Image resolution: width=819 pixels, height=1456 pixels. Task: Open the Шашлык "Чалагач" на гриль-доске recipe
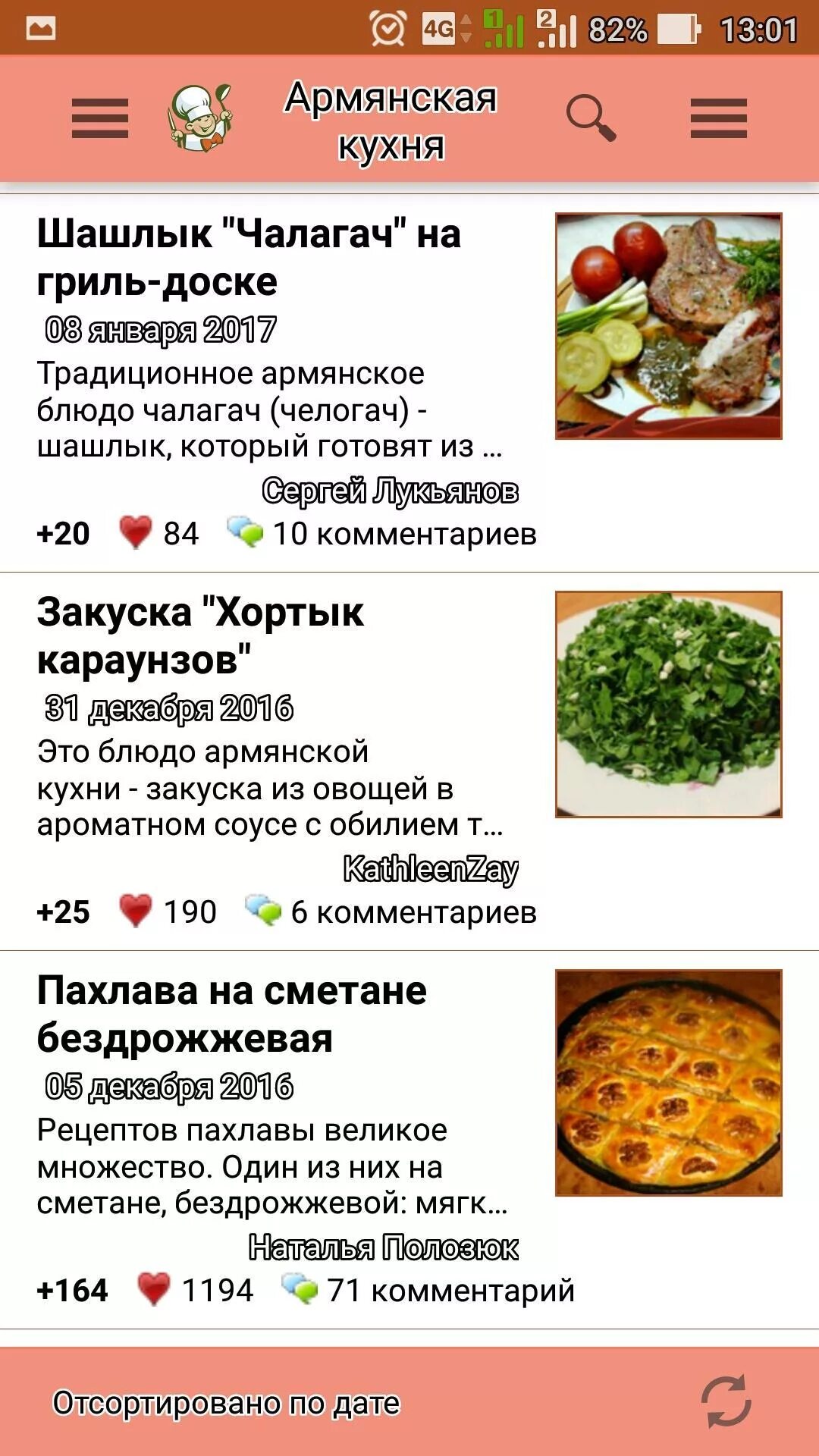tap(249, 257)
